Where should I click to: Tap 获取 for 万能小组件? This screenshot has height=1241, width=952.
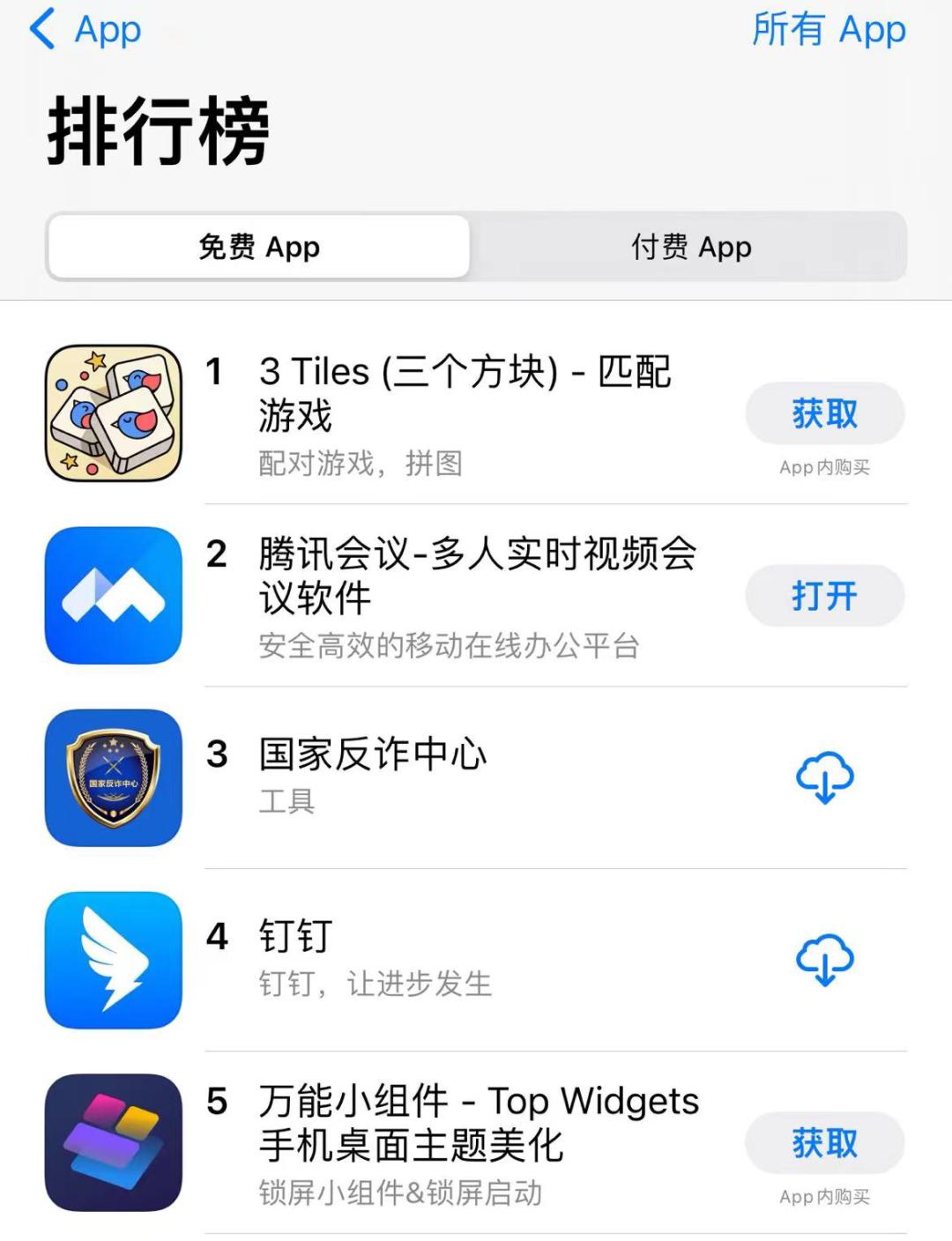point(823,1141)
